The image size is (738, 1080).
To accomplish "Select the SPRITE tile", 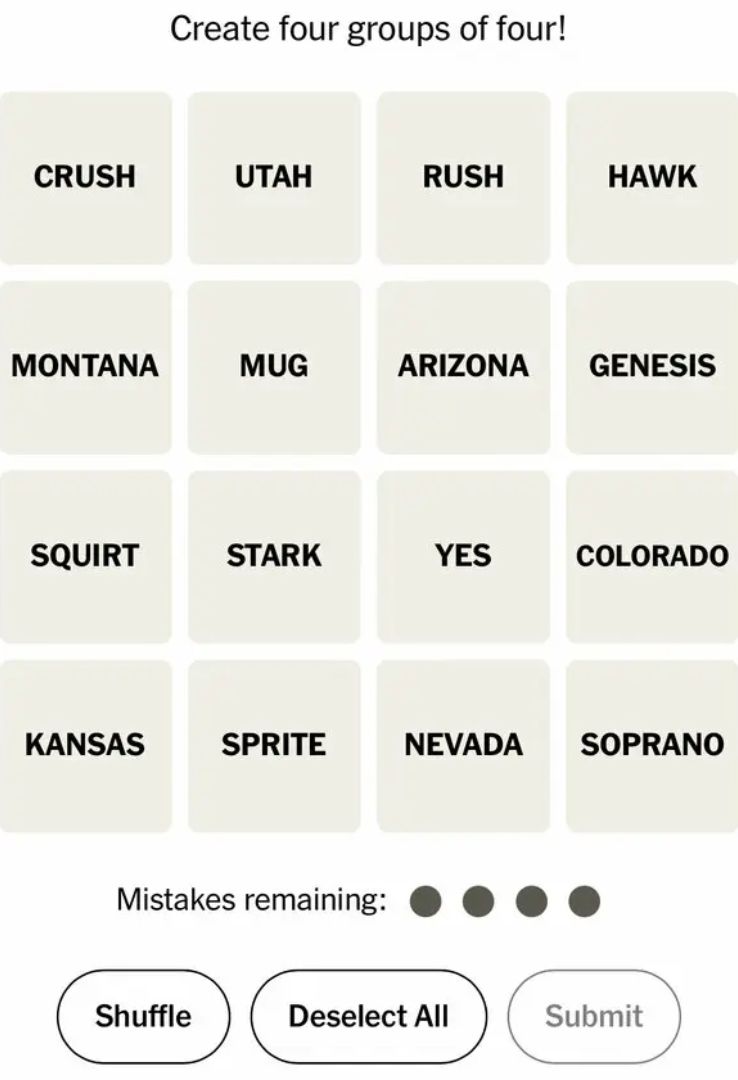I will (x=274, y=745).
